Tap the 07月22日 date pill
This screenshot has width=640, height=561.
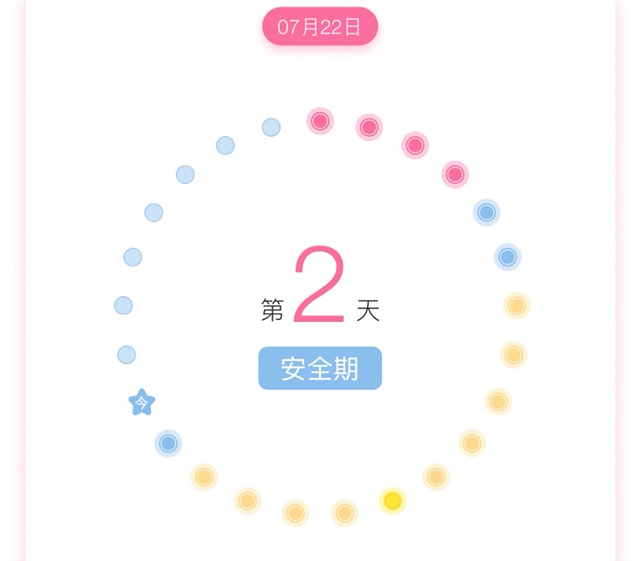pos(320,27)
